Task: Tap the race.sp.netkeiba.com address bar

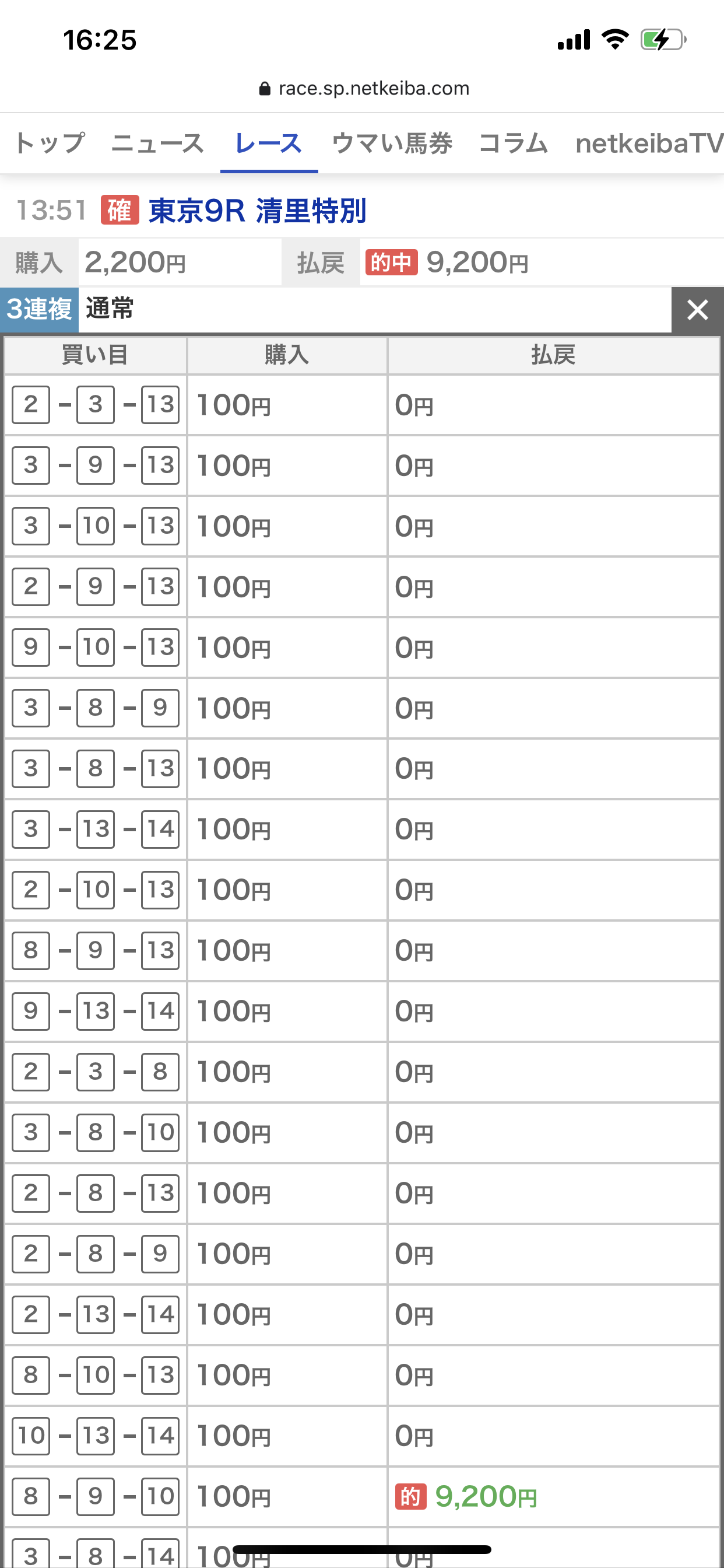Action: point(363,89)
